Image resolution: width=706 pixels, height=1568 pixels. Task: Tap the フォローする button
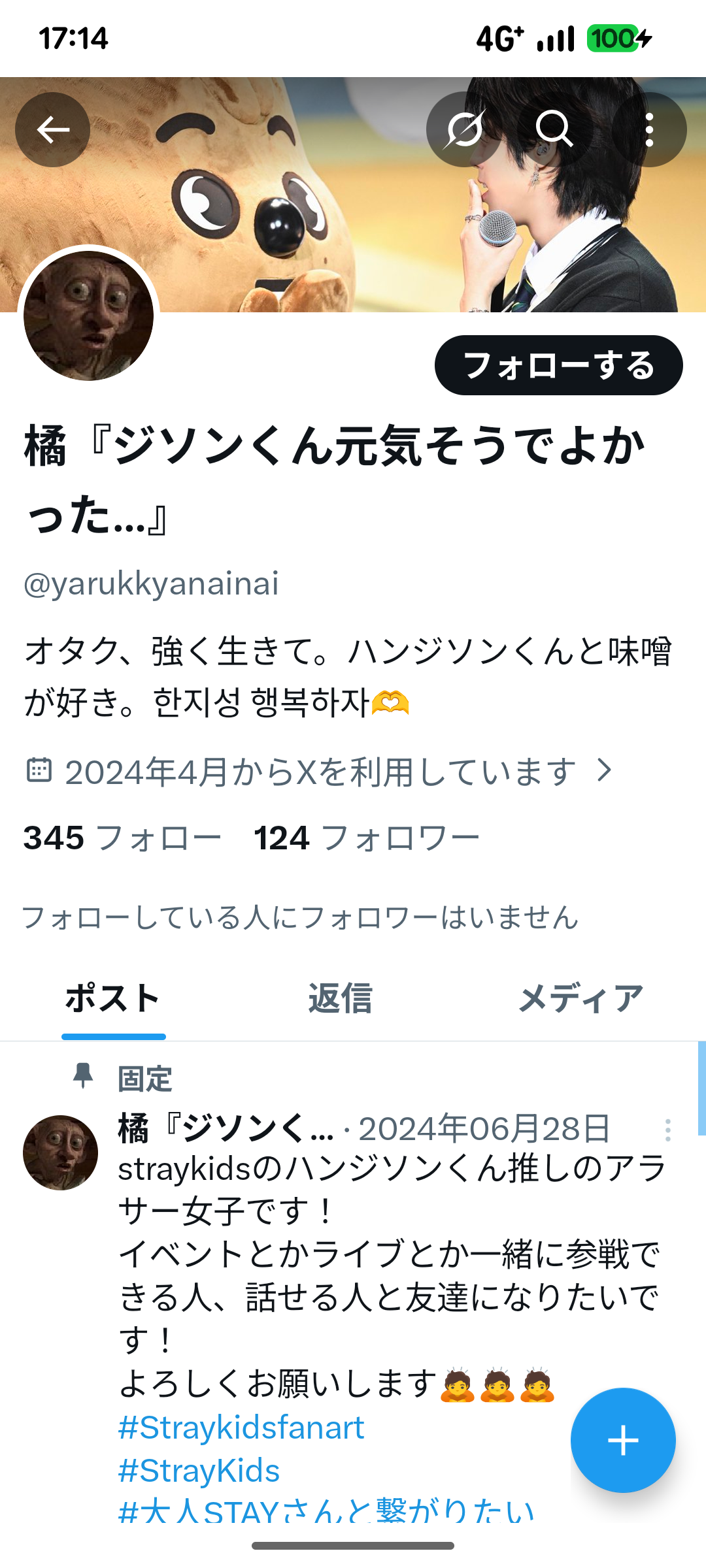click(x=558, y=365)
